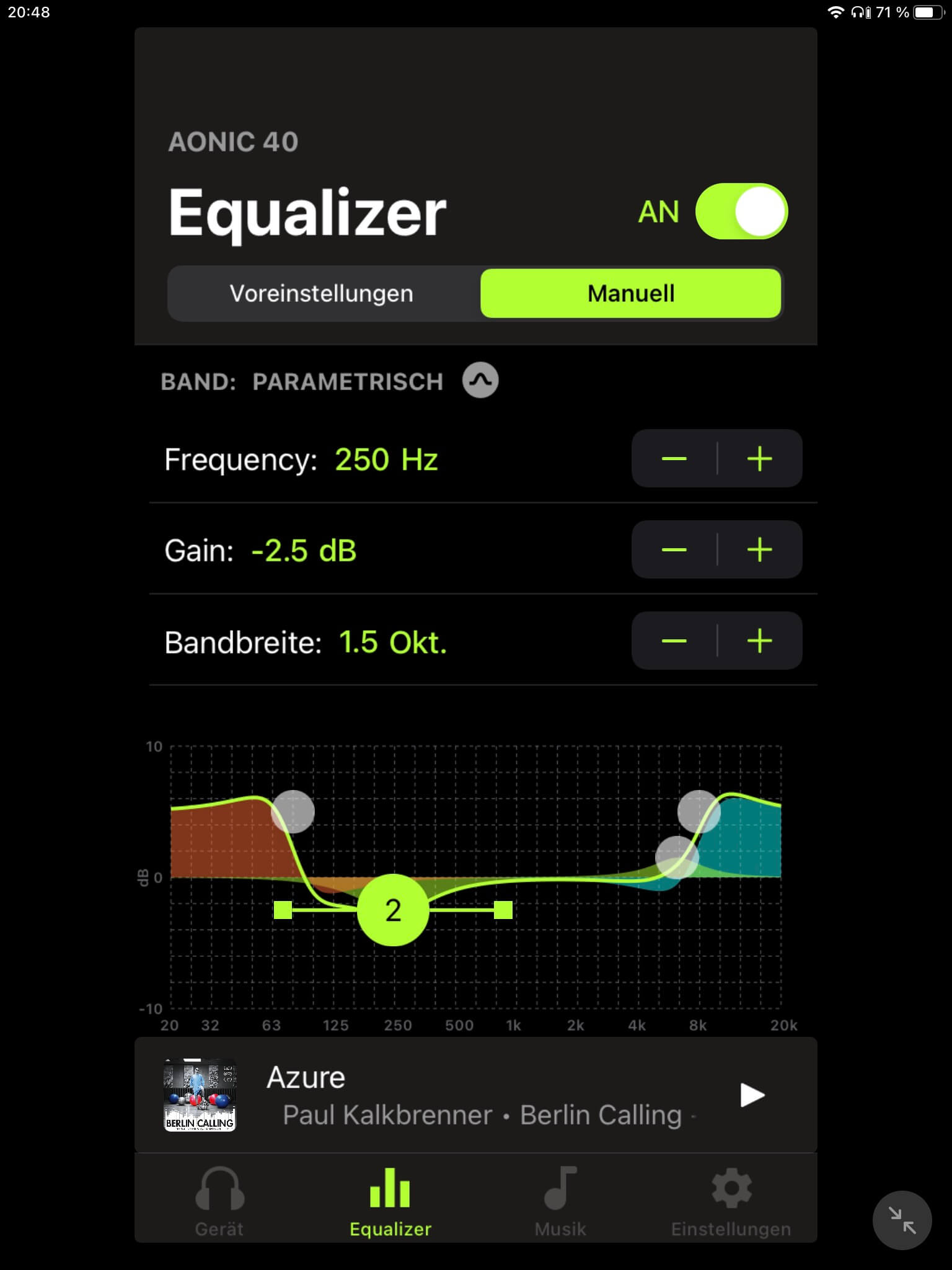Play the track Azure
Viewport: 952px width, 1270px height.
[752, 1095]
